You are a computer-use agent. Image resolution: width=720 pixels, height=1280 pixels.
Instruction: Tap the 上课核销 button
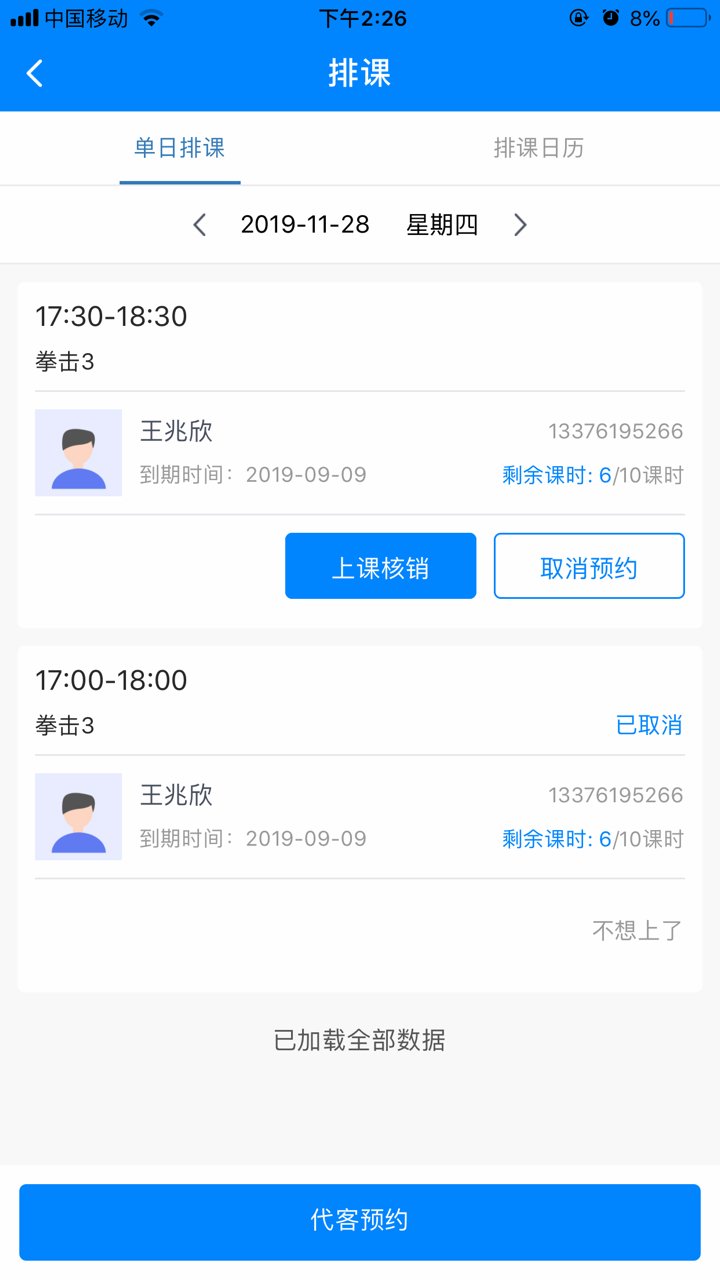[x=381, y=565]
